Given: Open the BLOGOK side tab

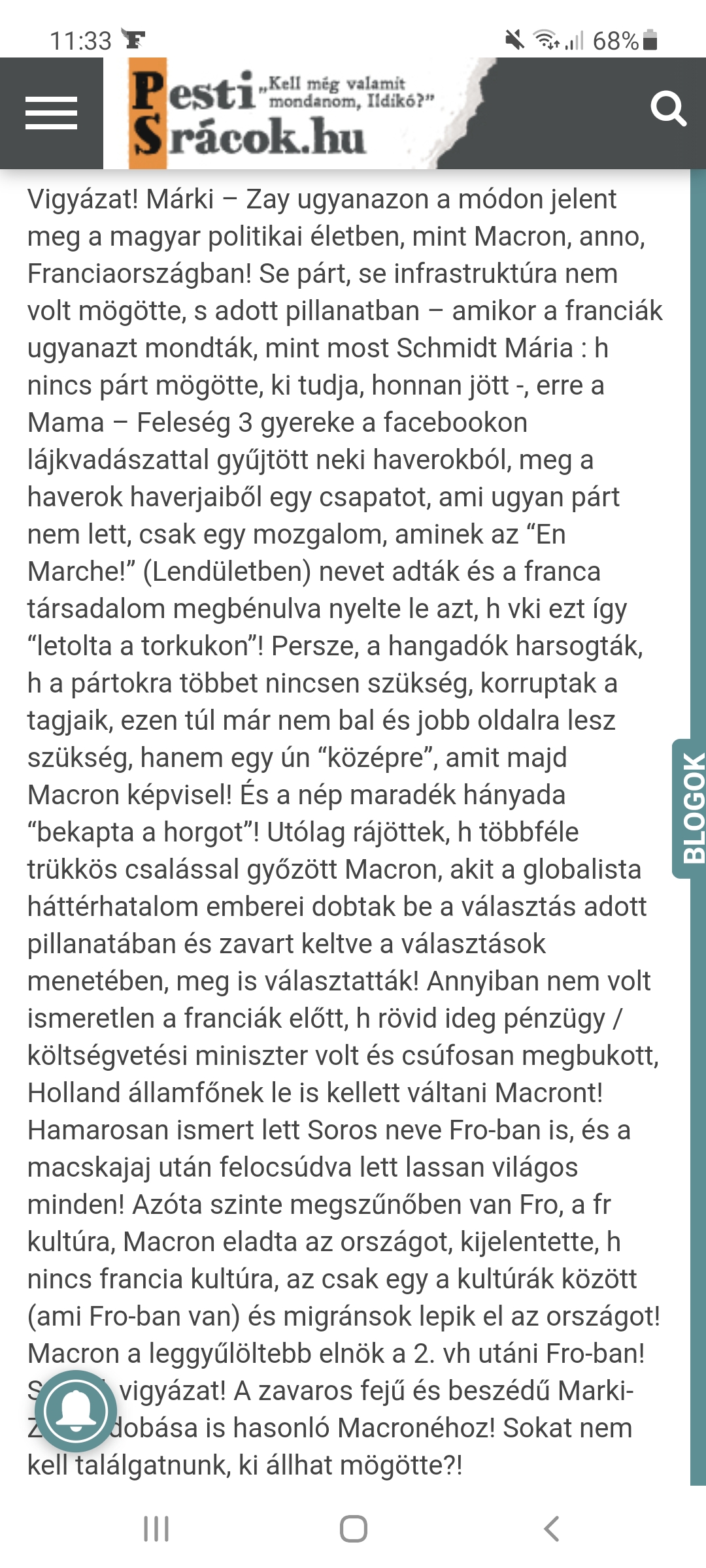Looking at the screenshot, I should click(x=690, y=808).
